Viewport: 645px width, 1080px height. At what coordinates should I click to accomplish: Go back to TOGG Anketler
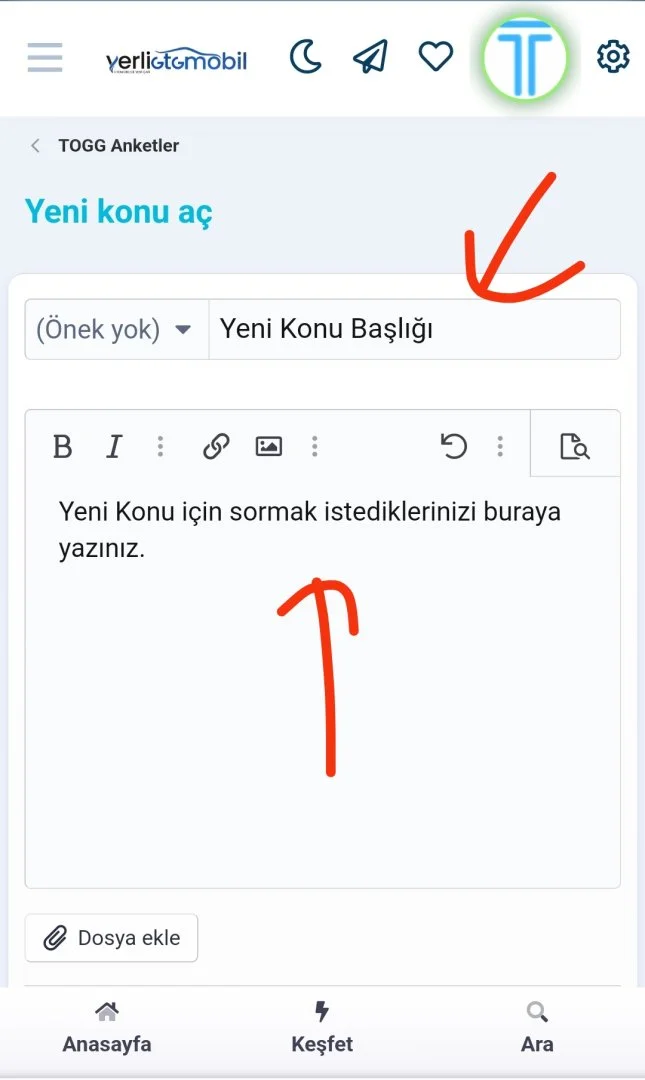pyautogui.click(x=105, y=145)
